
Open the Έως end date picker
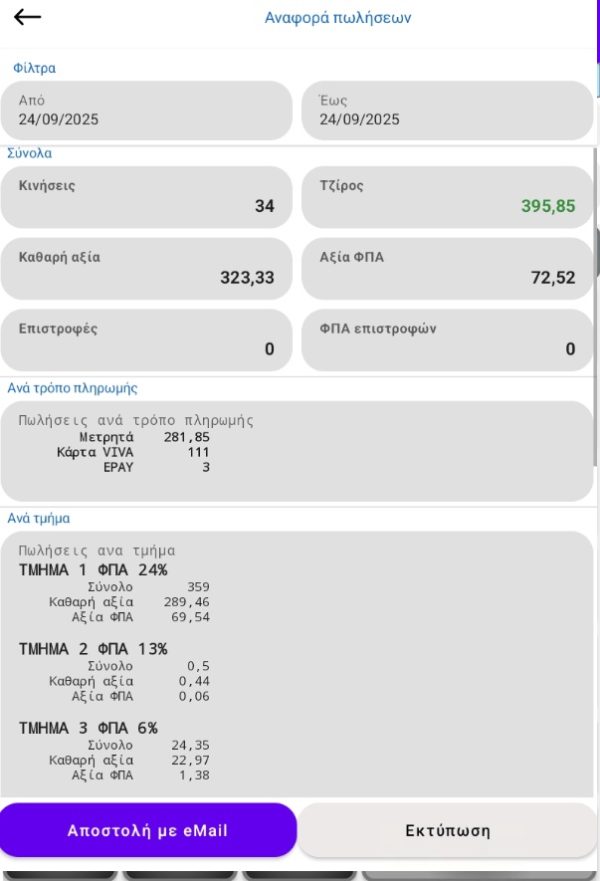click(447, 110)
